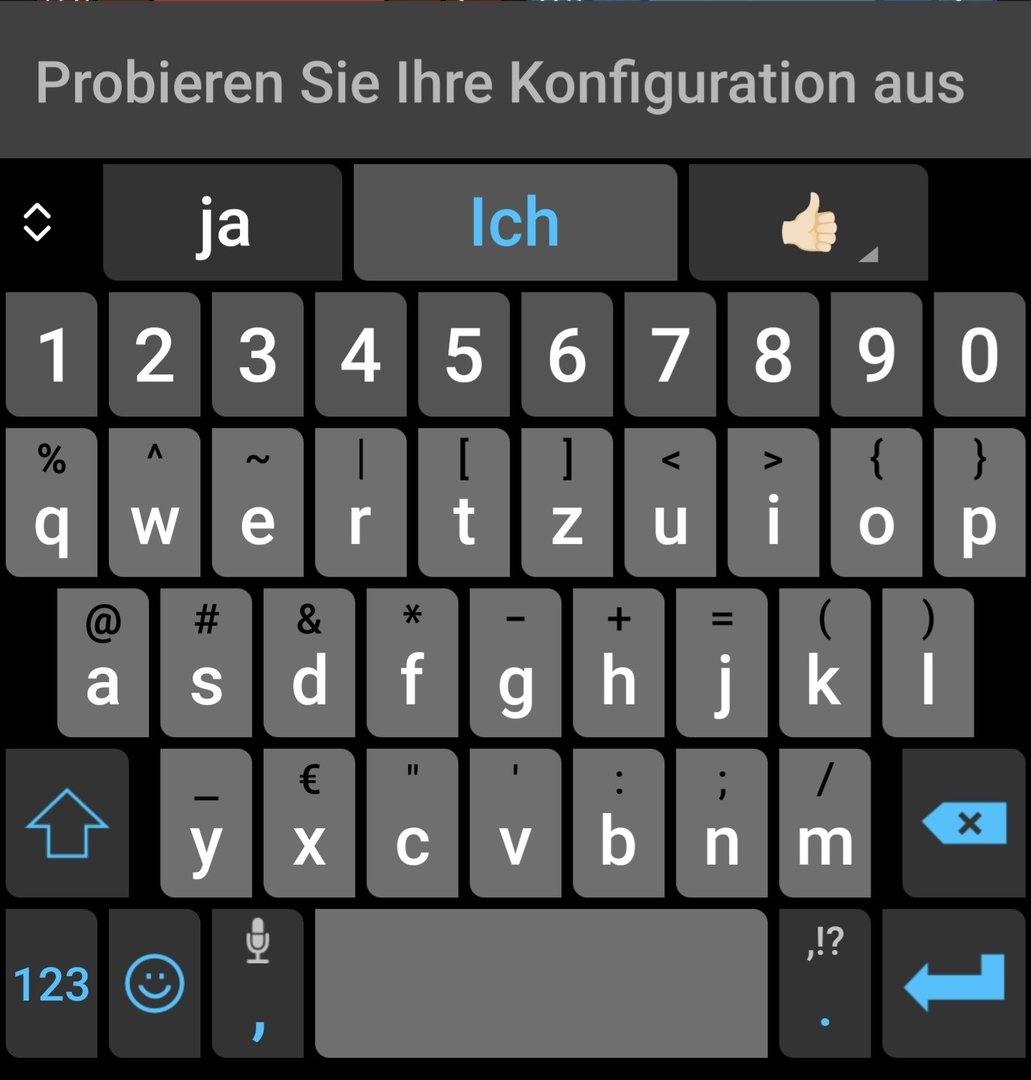Switch to the 123 symbols layout
The width and height of the screenshot is (1031, 1080).
pyautogui.click(x=51, y=983)
